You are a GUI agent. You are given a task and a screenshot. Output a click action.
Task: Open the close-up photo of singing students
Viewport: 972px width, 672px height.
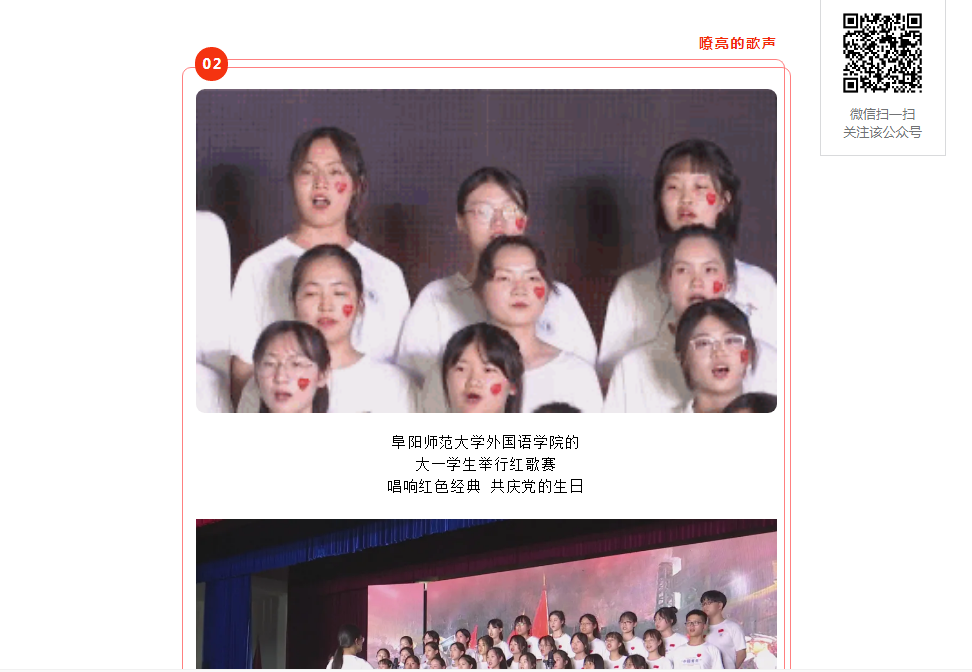[486, 251]
